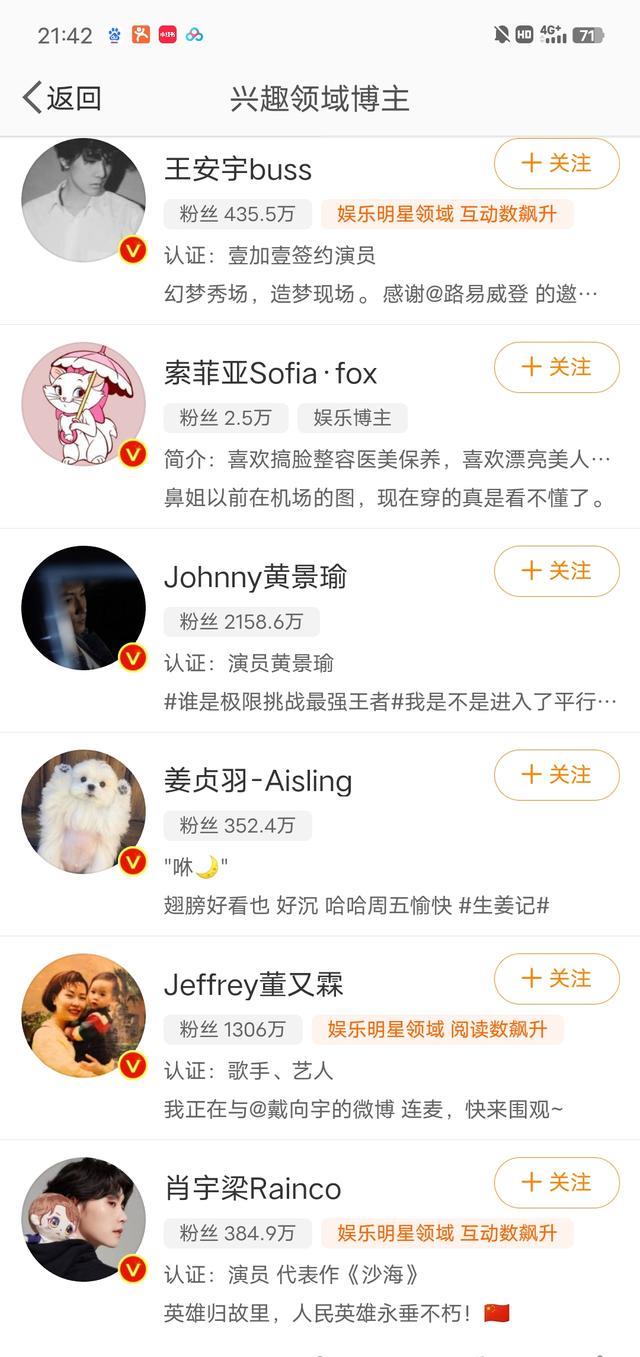Open 肖宇梁Rainco's profile row
The height and width of the screenshot is (1357, 640).
click(x=320, y=1243)
